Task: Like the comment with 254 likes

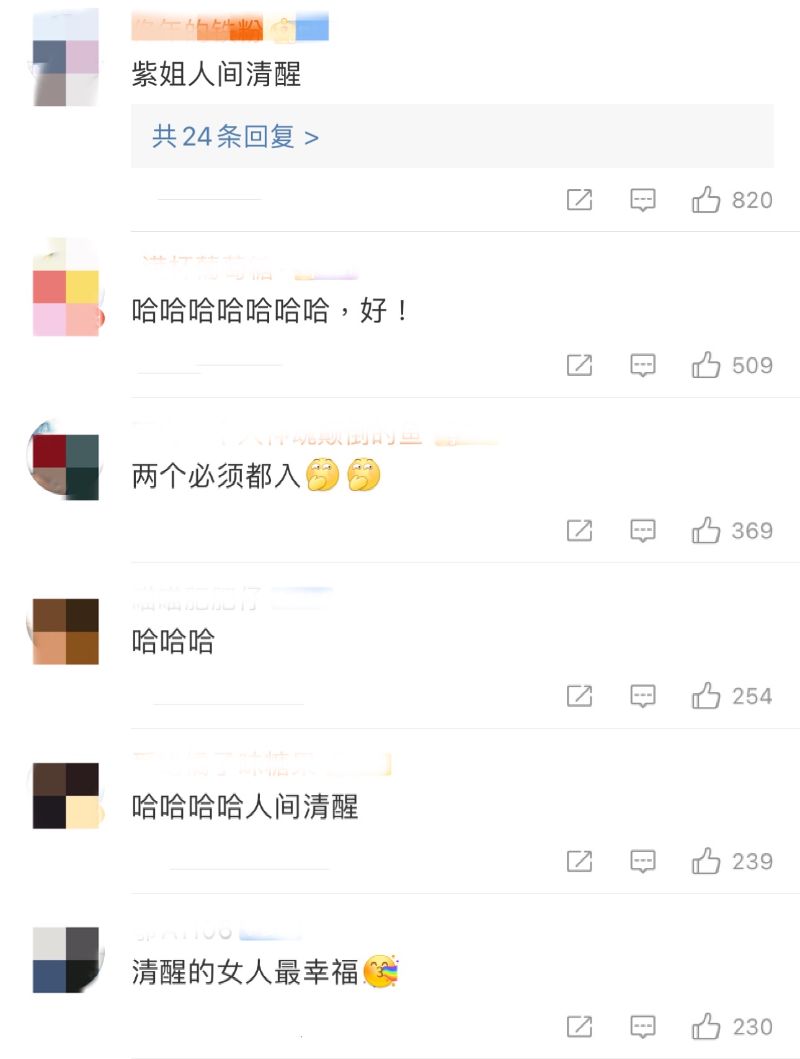Action: 706,695
